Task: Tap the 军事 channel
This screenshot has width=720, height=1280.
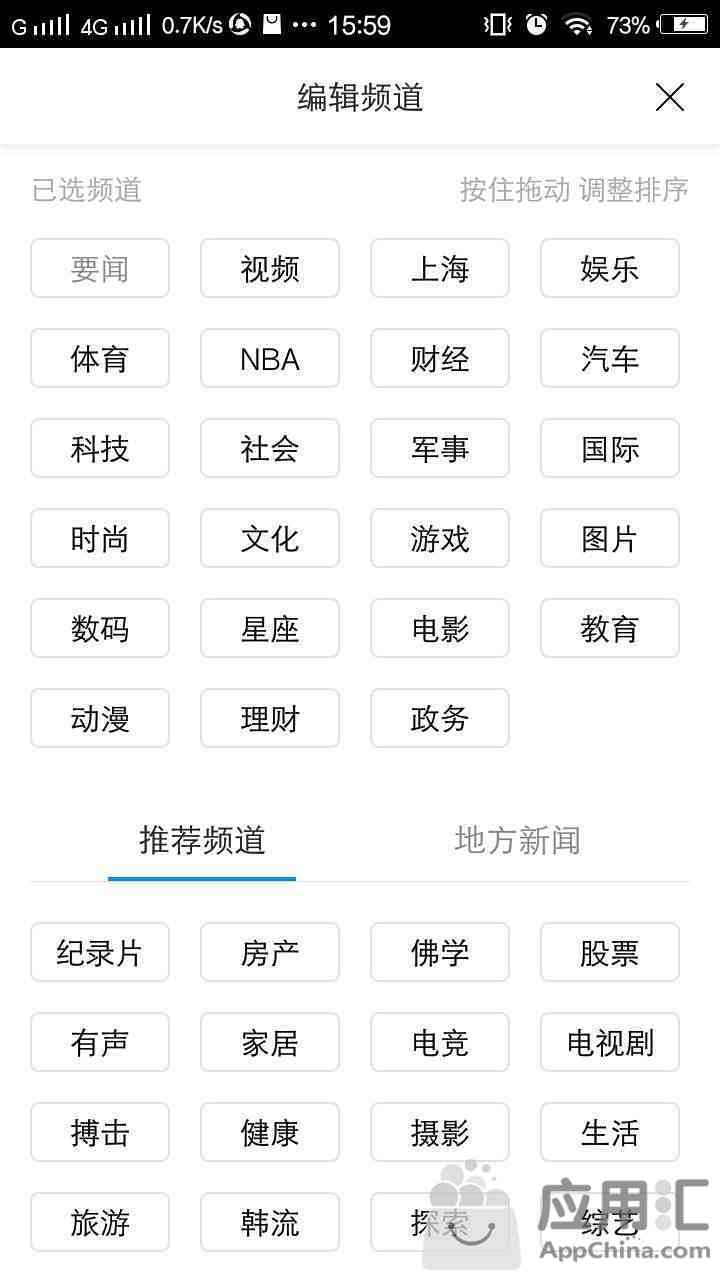Action: [x=440, y=448]
